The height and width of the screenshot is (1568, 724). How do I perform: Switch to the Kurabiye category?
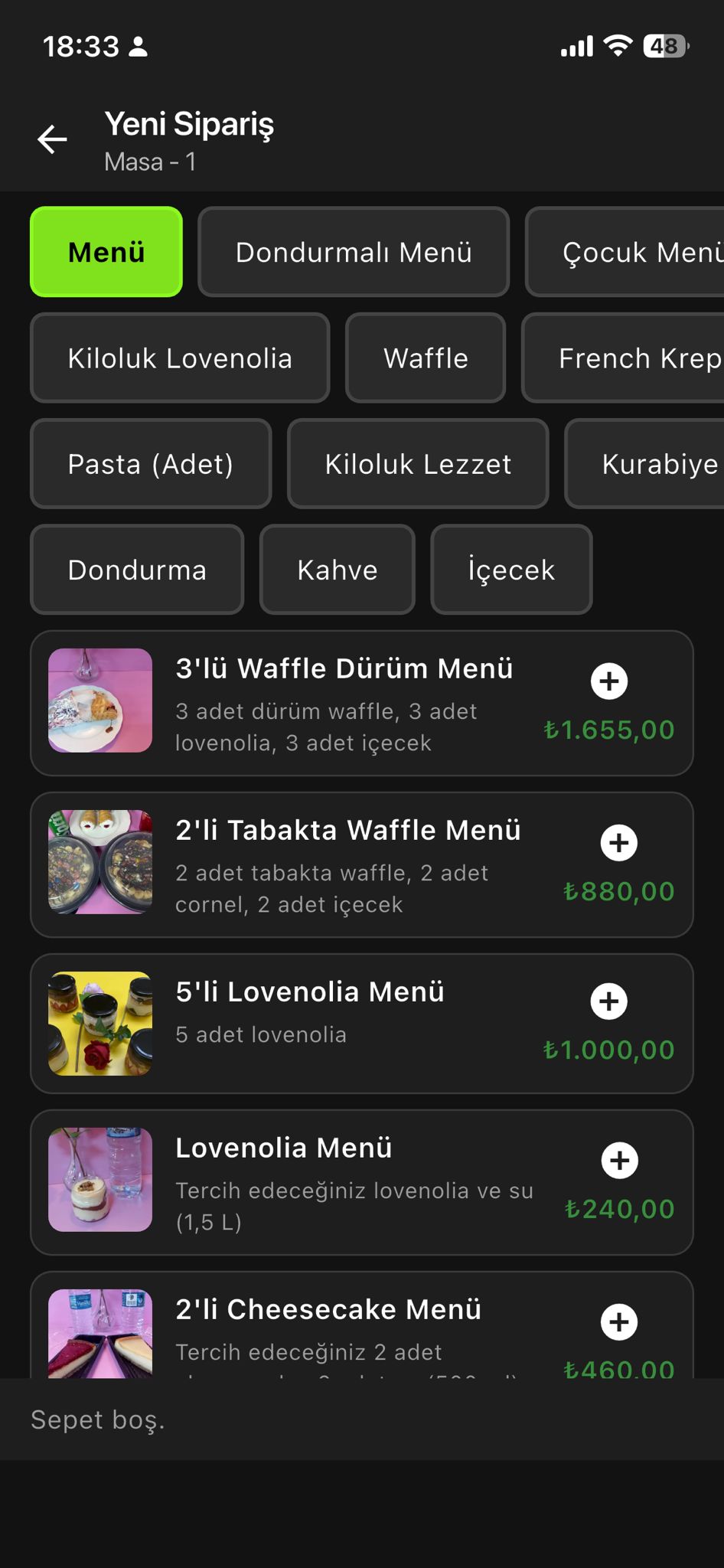[644, 463]
